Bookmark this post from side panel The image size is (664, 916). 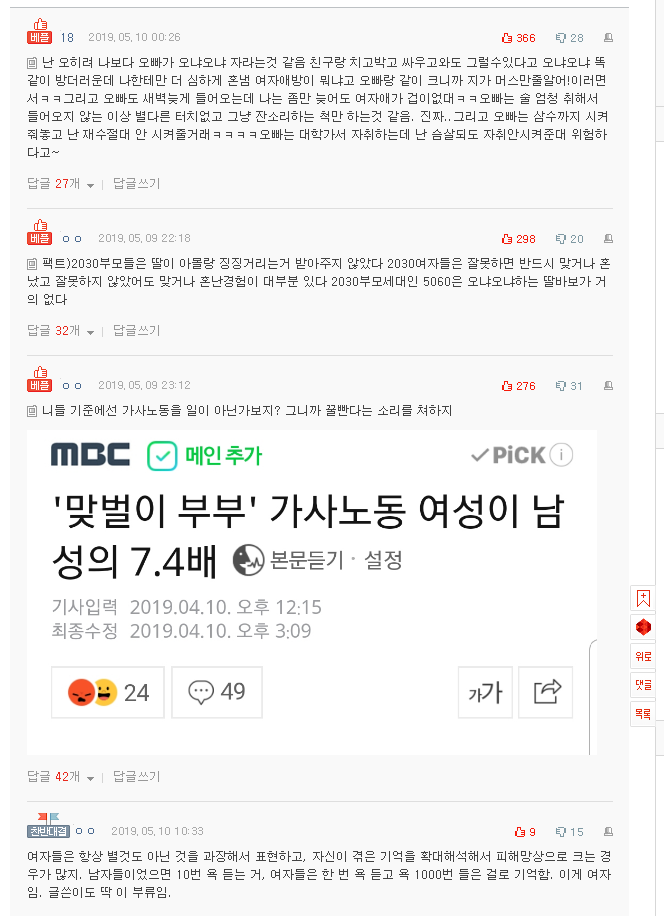click(643, 599)
